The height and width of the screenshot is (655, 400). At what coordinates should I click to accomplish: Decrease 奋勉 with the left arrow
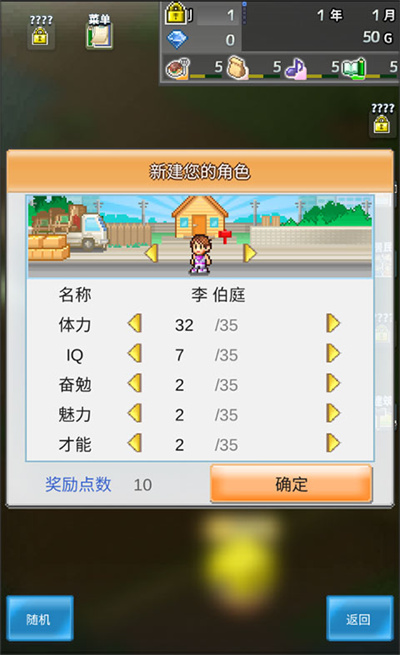coord(135,383)
